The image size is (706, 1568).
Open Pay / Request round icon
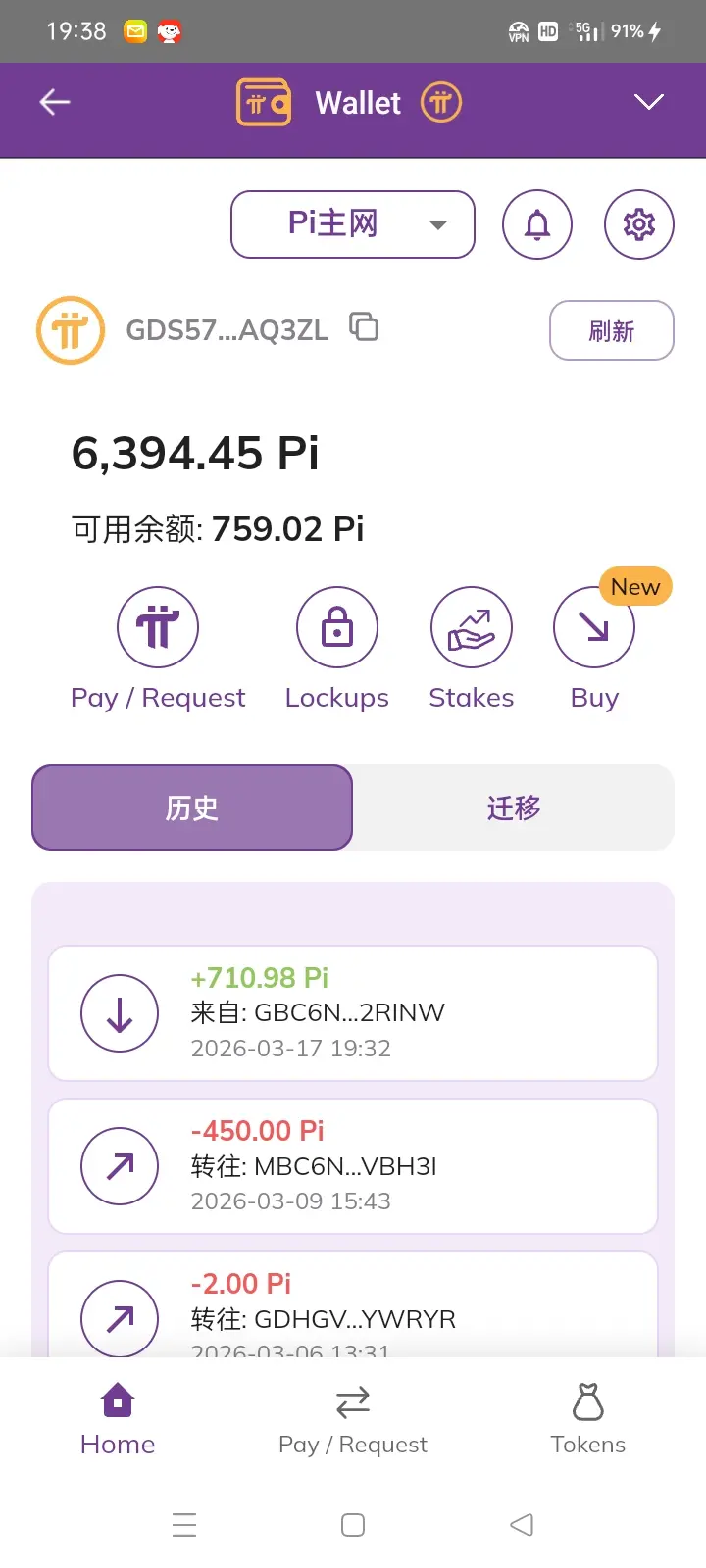coord(158,627)
